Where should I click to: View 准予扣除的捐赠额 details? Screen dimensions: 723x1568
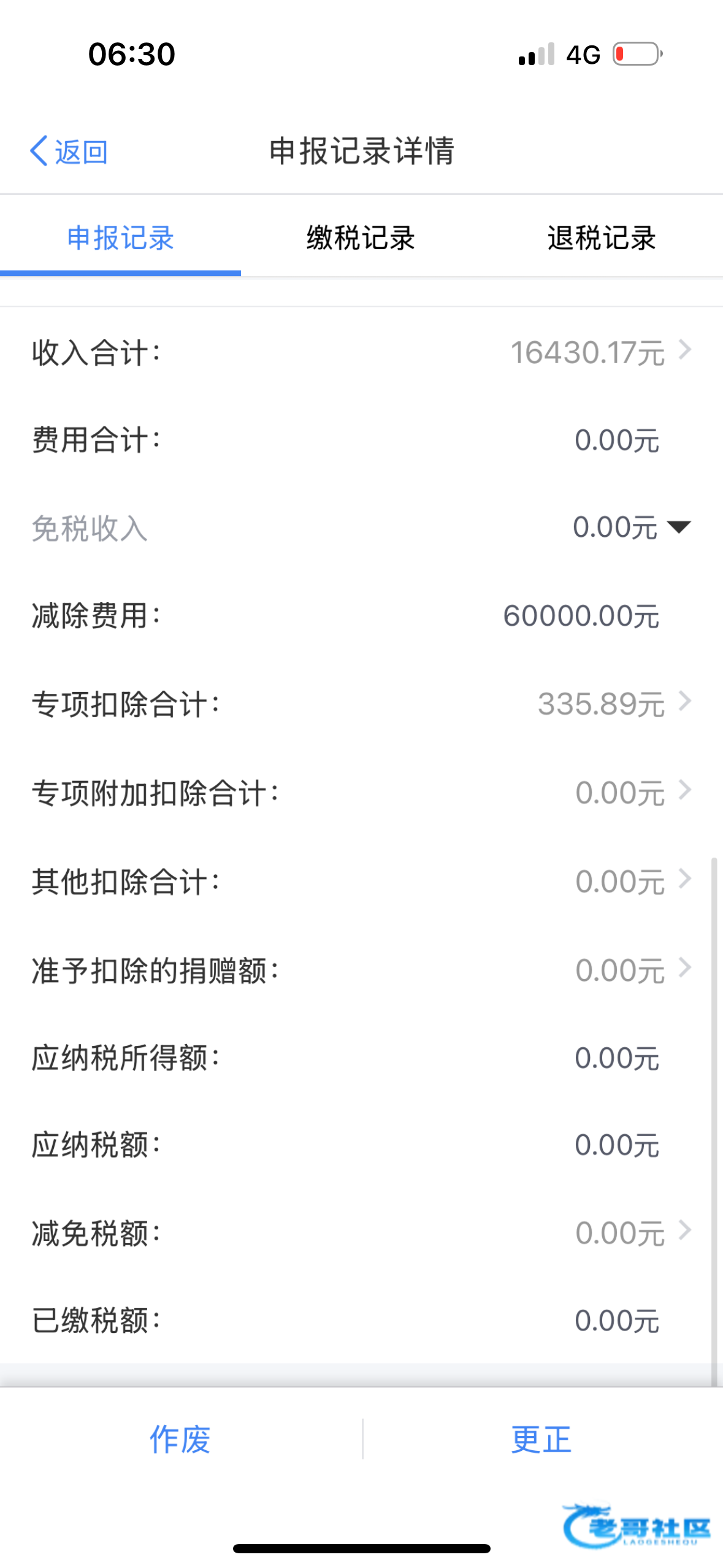(x=361, y=970)
